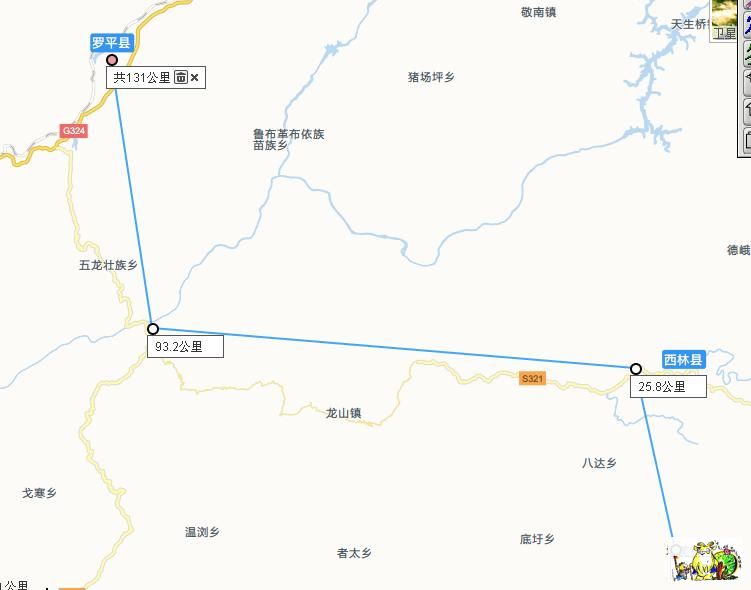Open the 罗平县 place label
The height and width of the screenshot is (590, 751).
(111, 43)
